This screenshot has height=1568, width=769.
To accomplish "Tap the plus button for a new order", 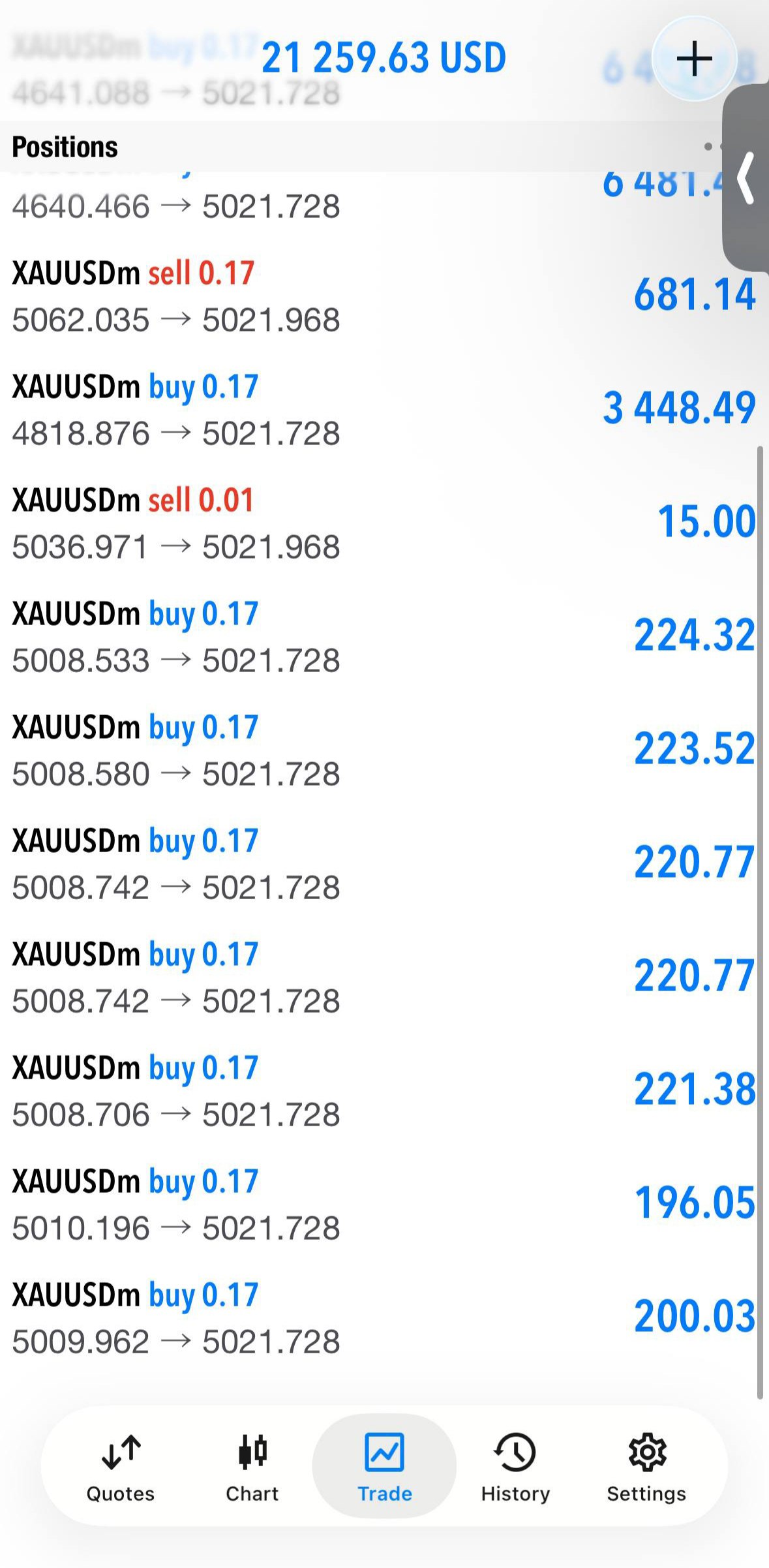I will [694, 59].
